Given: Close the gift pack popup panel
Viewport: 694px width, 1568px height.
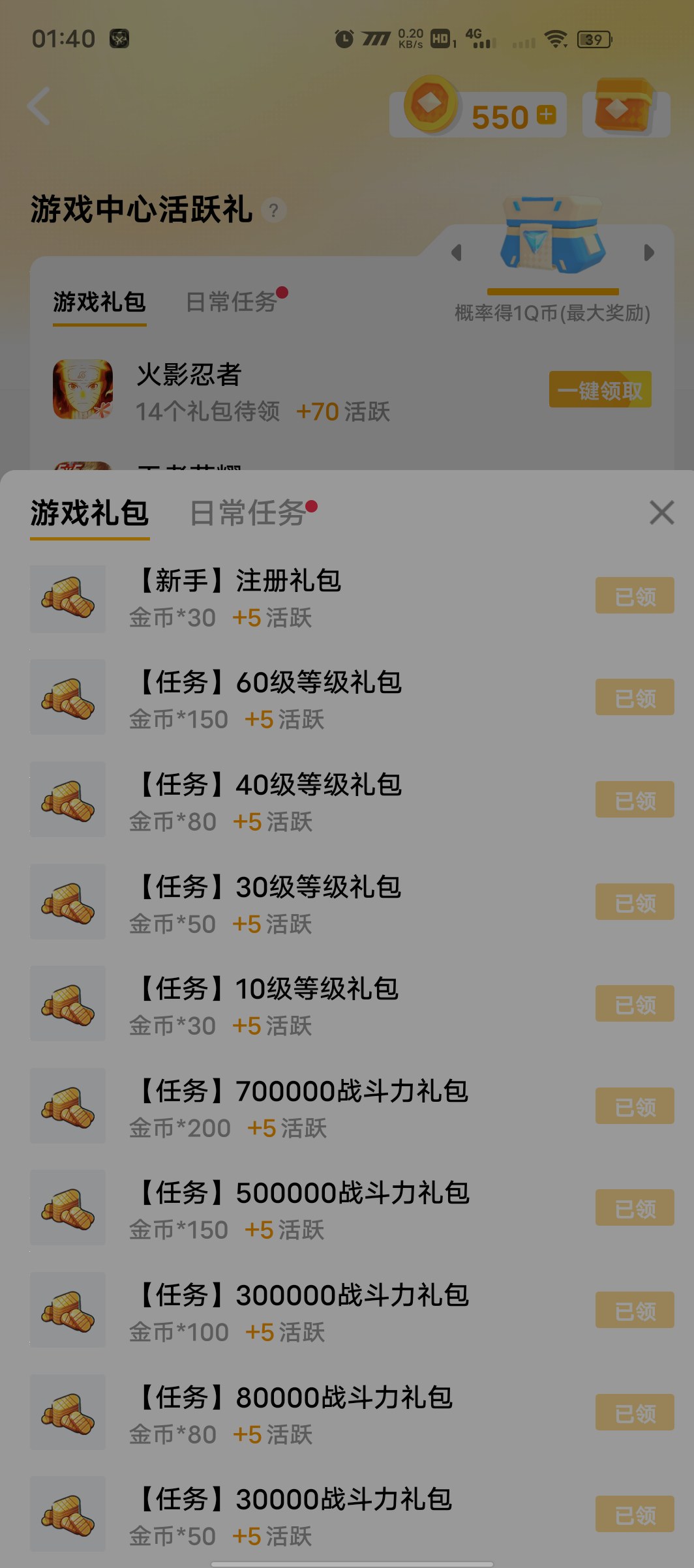Looking at the screenshot, I should coord(661,512).
